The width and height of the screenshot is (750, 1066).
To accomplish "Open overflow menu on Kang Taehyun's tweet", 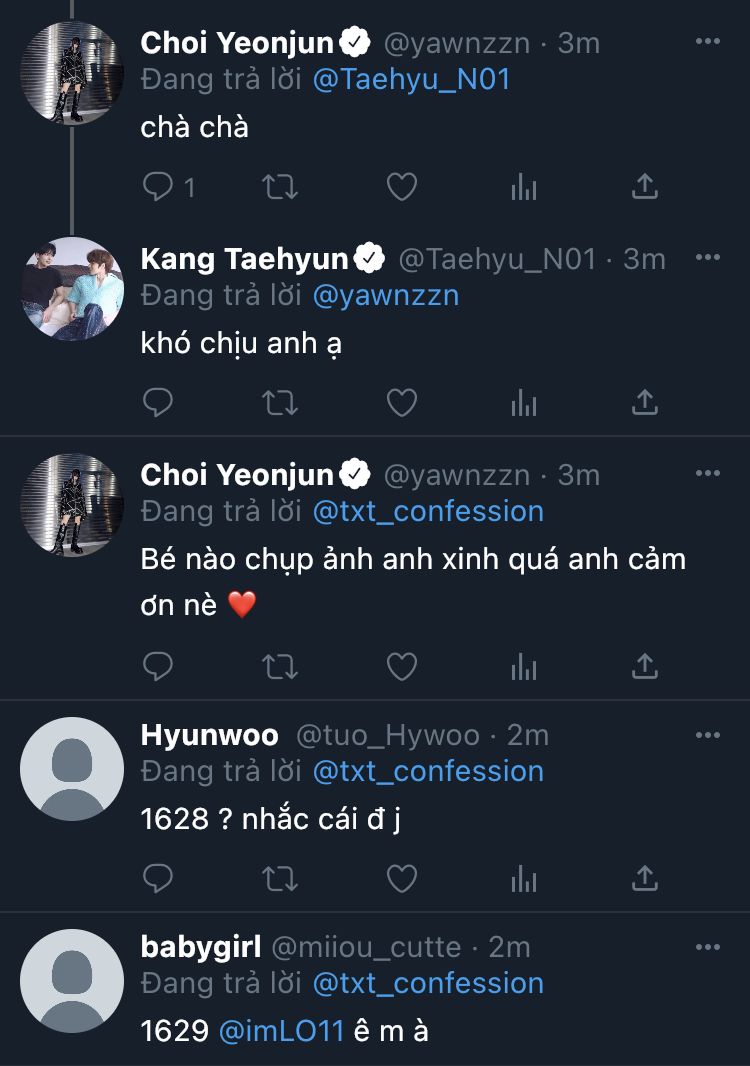I will point(708,257).
